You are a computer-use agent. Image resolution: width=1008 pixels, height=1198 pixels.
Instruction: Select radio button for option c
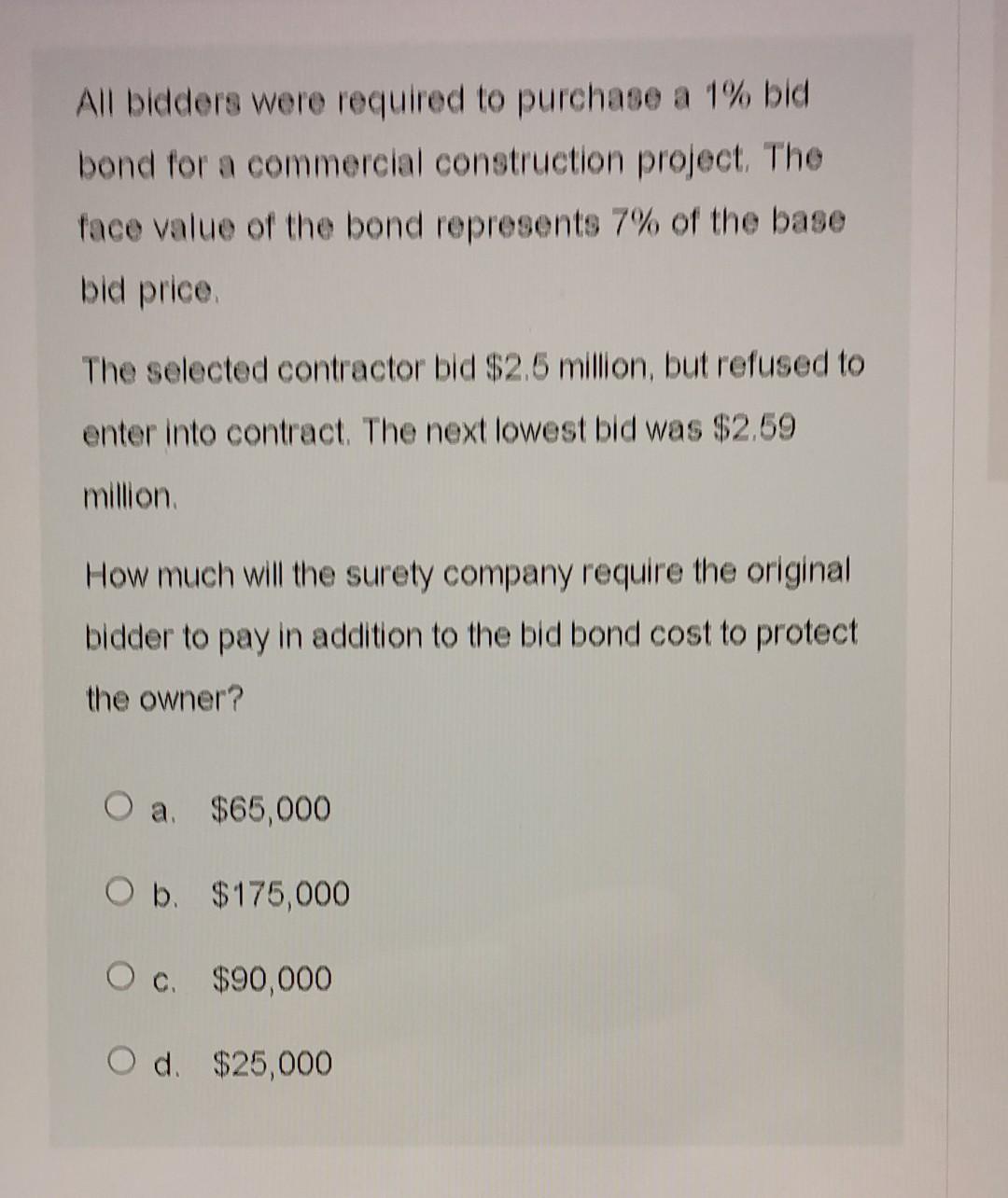point(119,974)
